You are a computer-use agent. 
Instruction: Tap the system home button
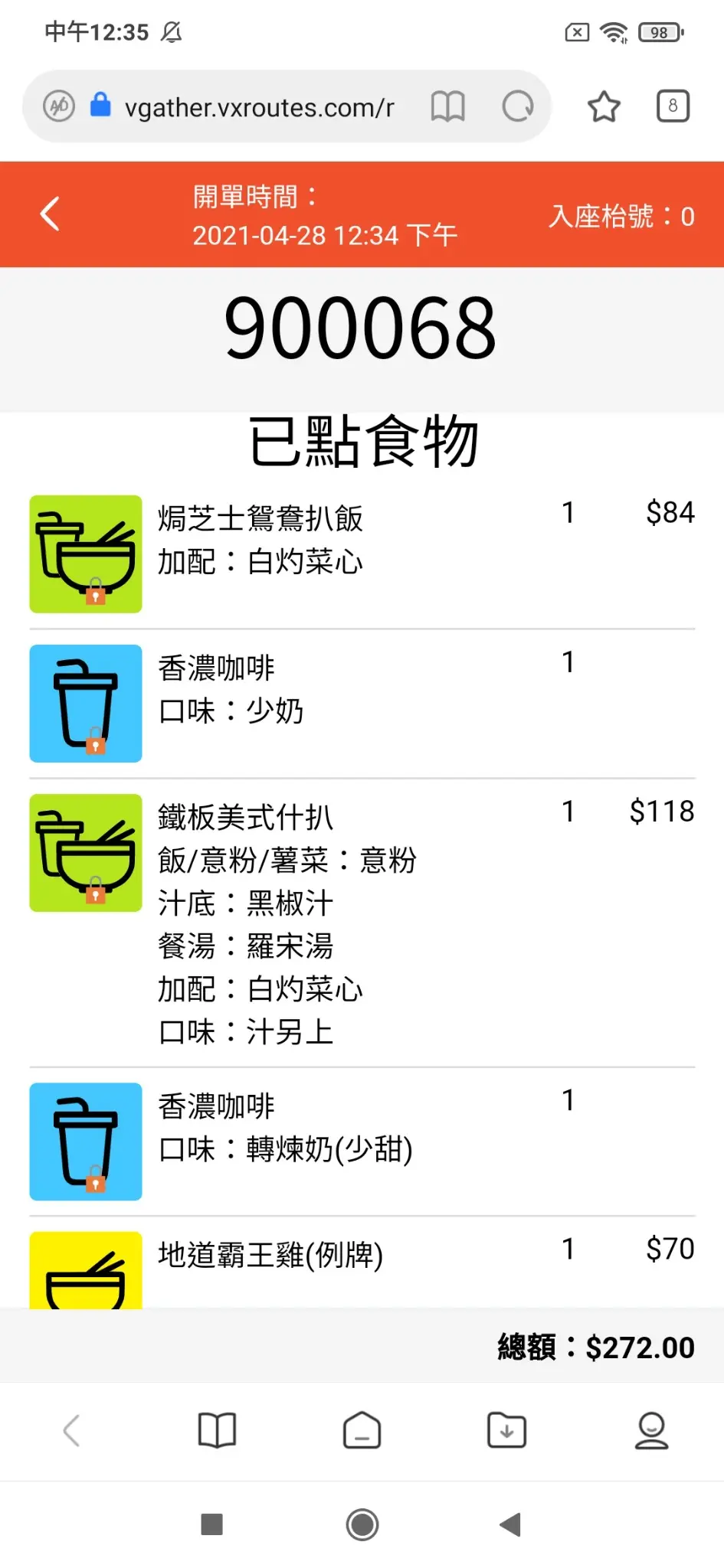(x=362, y=1524)
